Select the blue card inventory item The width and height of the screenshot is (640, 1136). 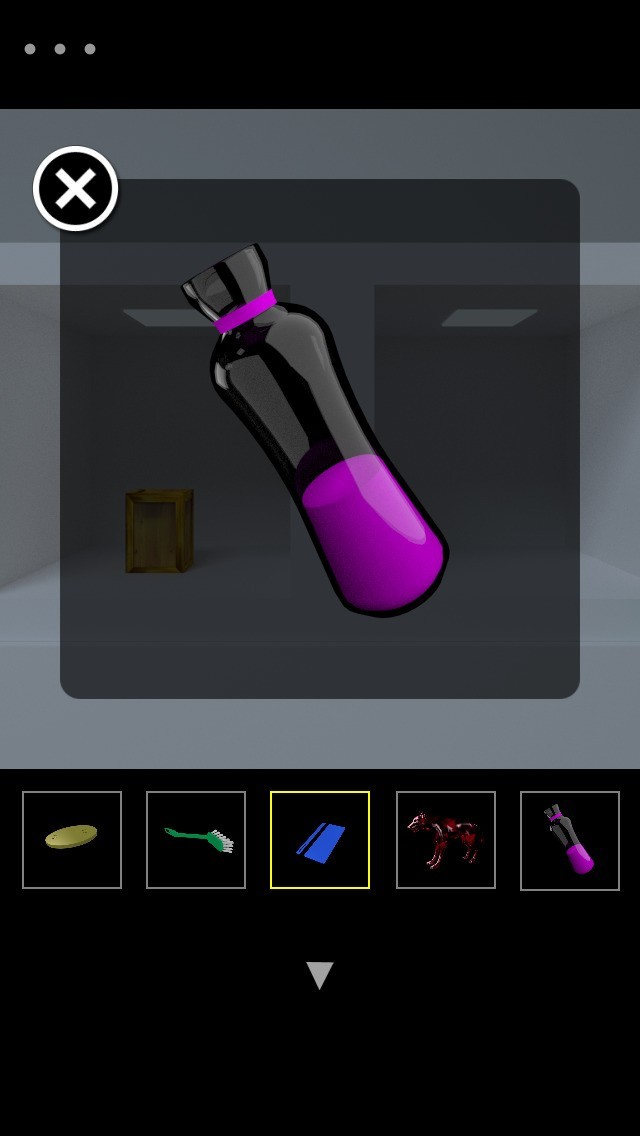coord(320,840)
